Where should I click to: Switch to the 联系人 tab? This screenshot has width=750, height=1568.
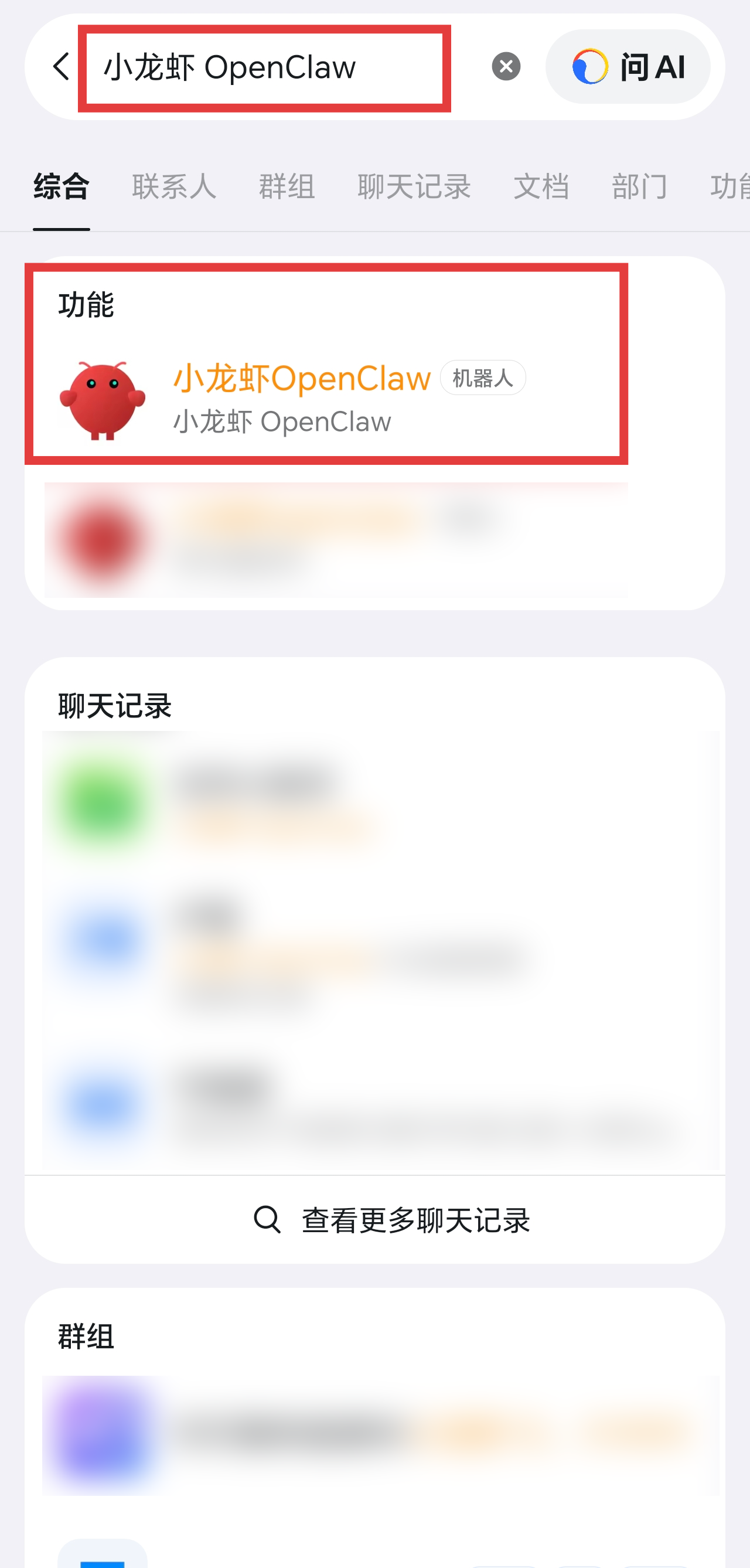[x=174, y=186]
